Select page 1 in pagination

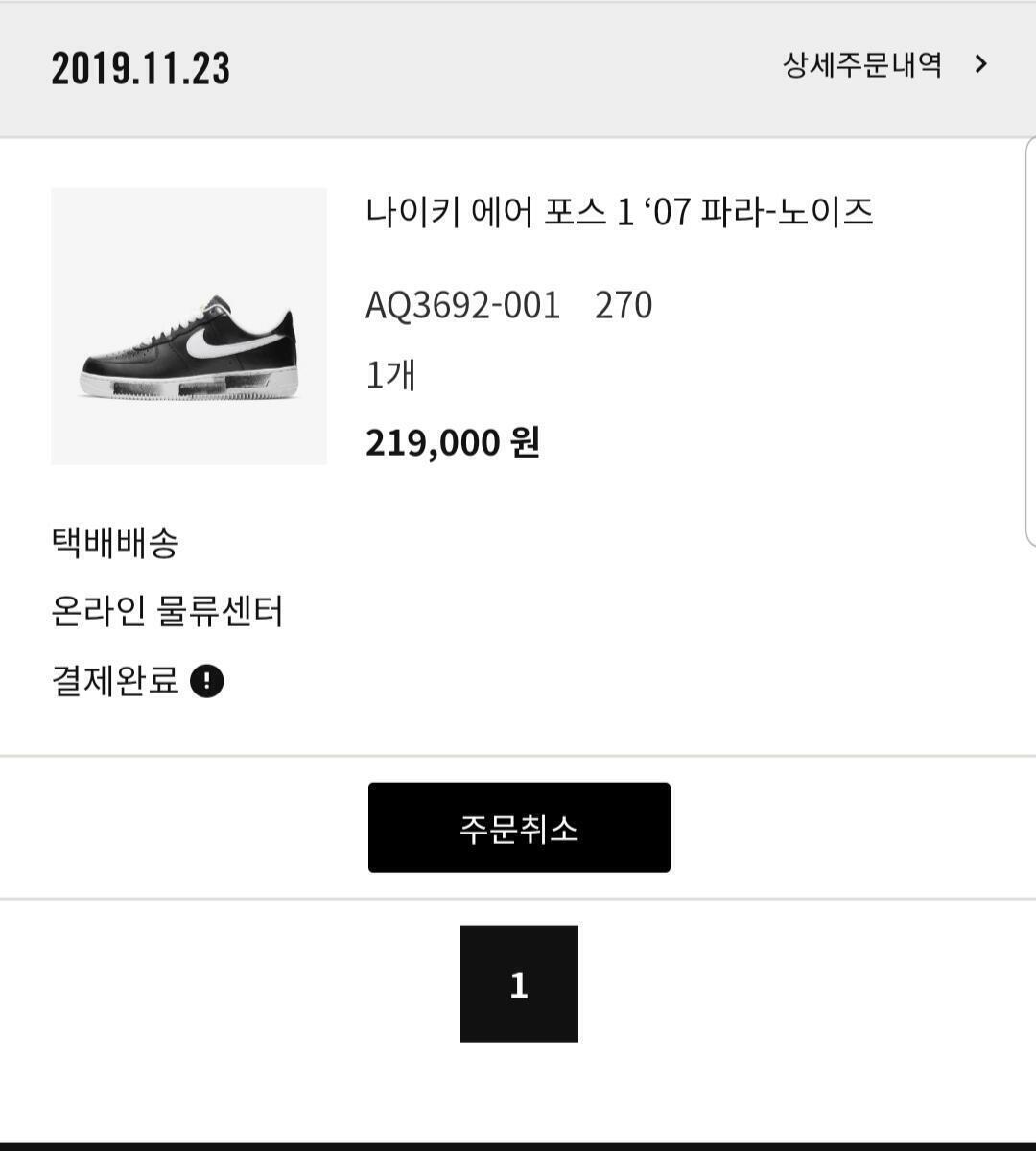point(519,983)
